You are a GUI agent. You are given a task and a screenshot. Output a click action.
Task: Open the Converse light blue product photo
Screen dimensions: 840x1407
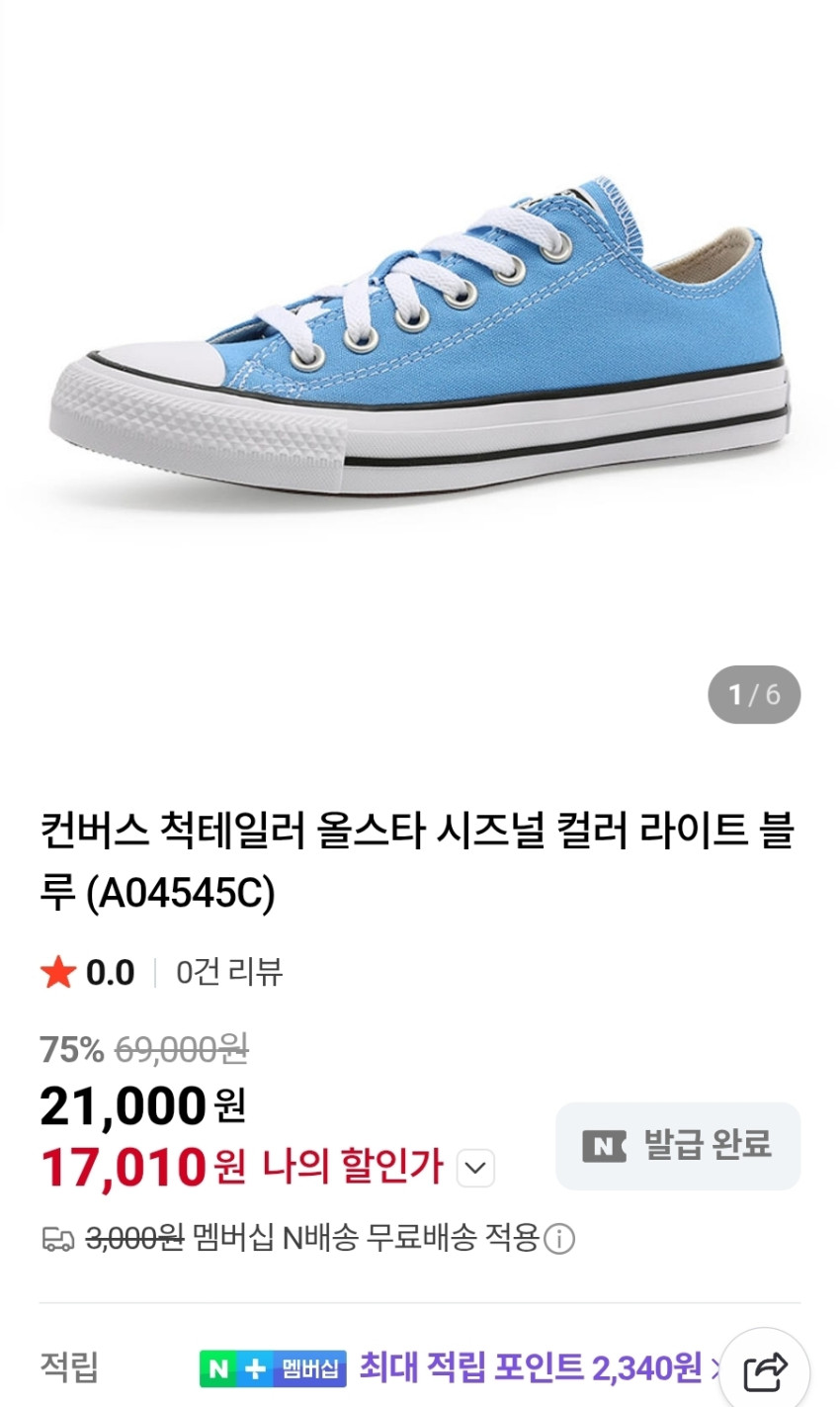[419, 336]
